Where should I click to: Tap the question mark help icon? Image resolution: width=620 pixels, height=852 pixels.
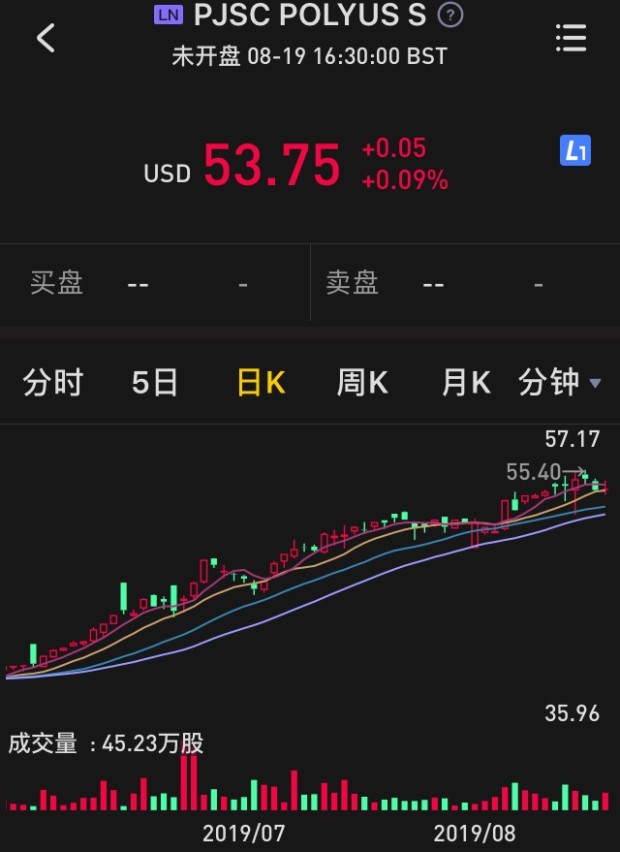pos(450,15)
